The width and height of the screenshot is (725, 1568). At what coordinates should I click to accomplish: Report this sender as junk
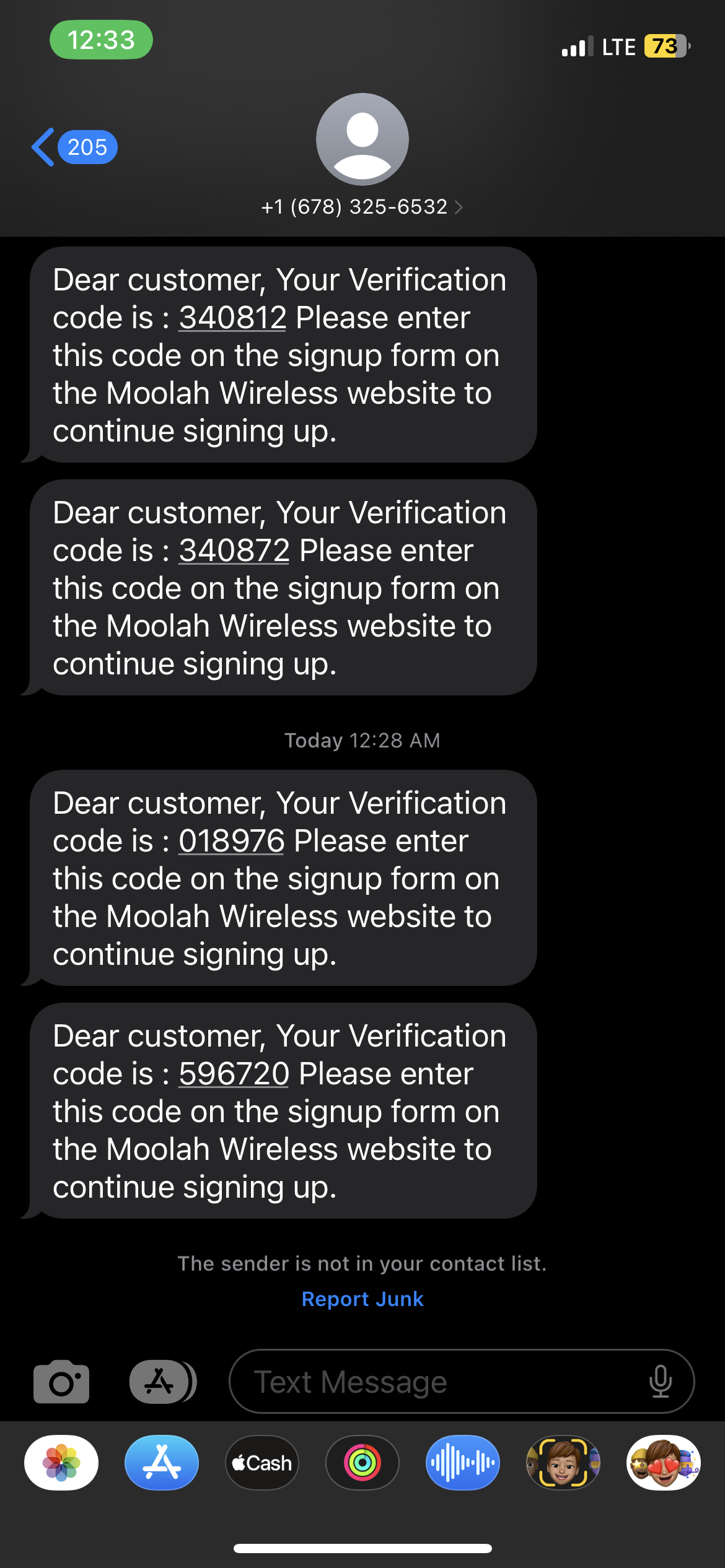tap(362, 1299)
